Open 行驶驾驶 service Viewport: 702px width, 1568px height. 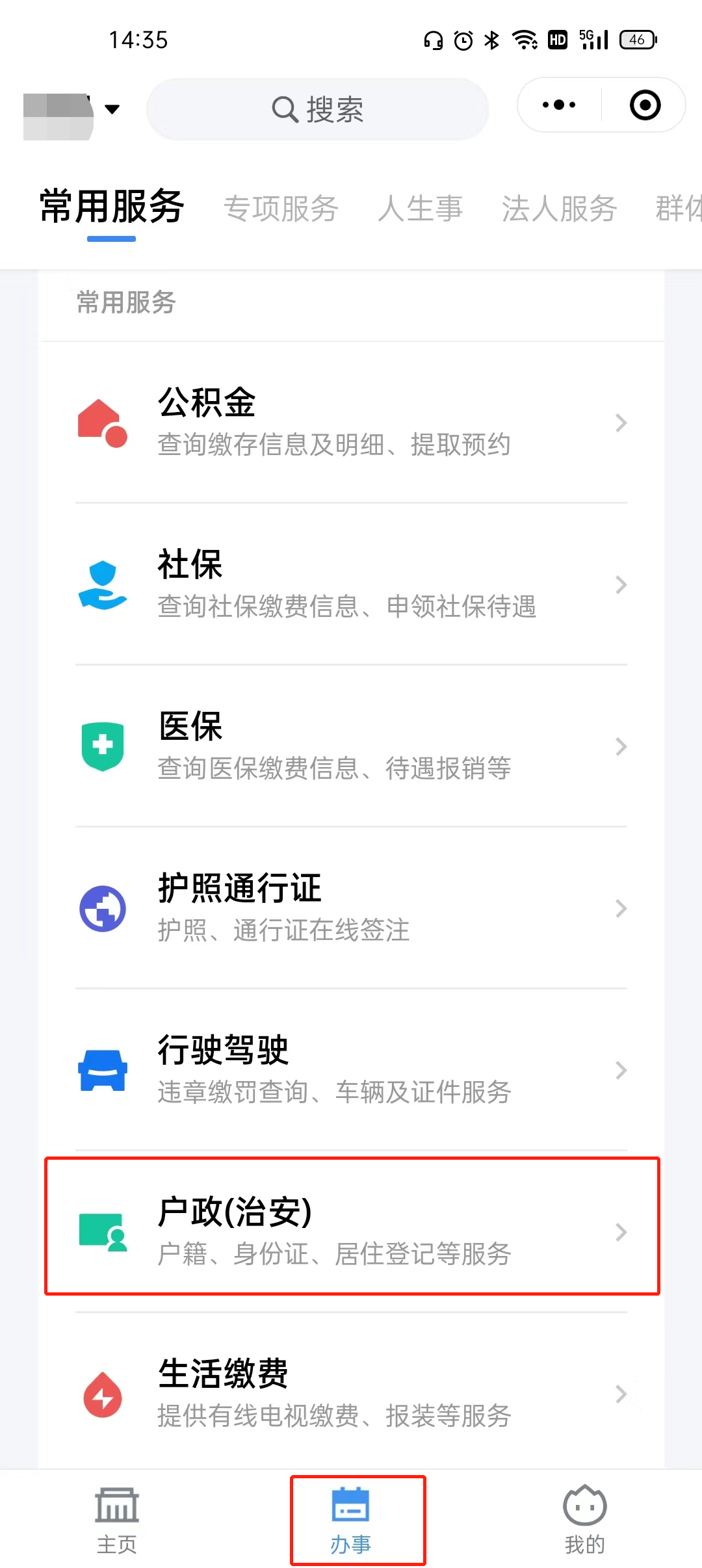click(x=351, y=1070)
